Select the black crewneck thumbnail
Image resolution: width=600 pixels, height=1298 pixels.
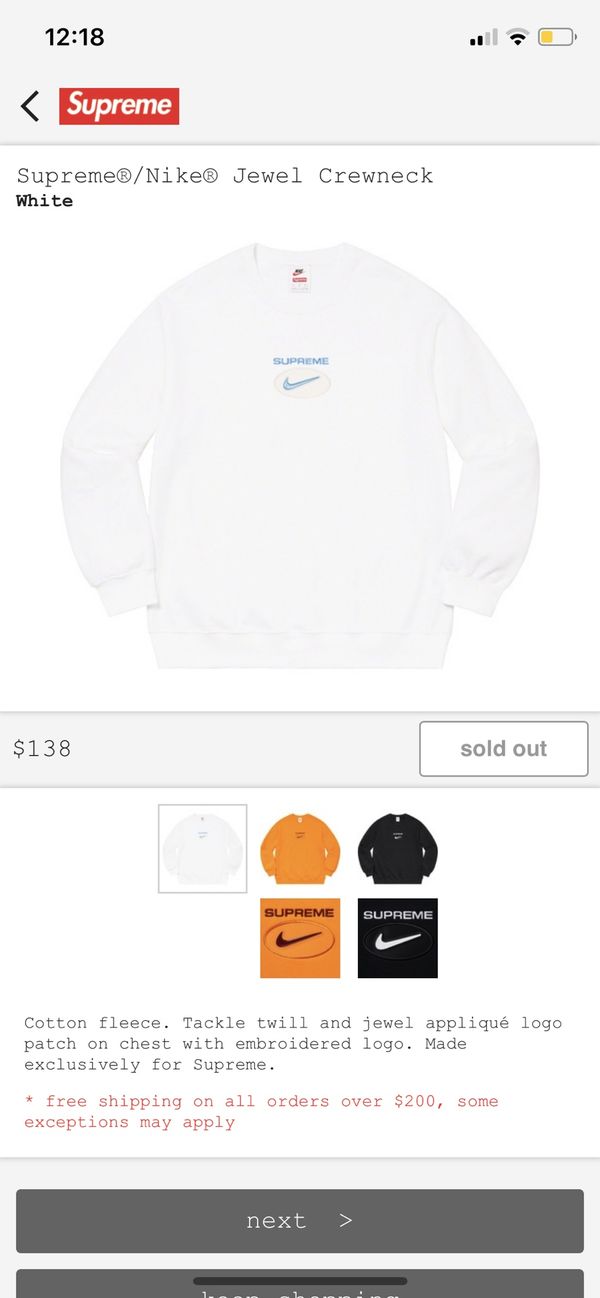[x=398, y=848]
